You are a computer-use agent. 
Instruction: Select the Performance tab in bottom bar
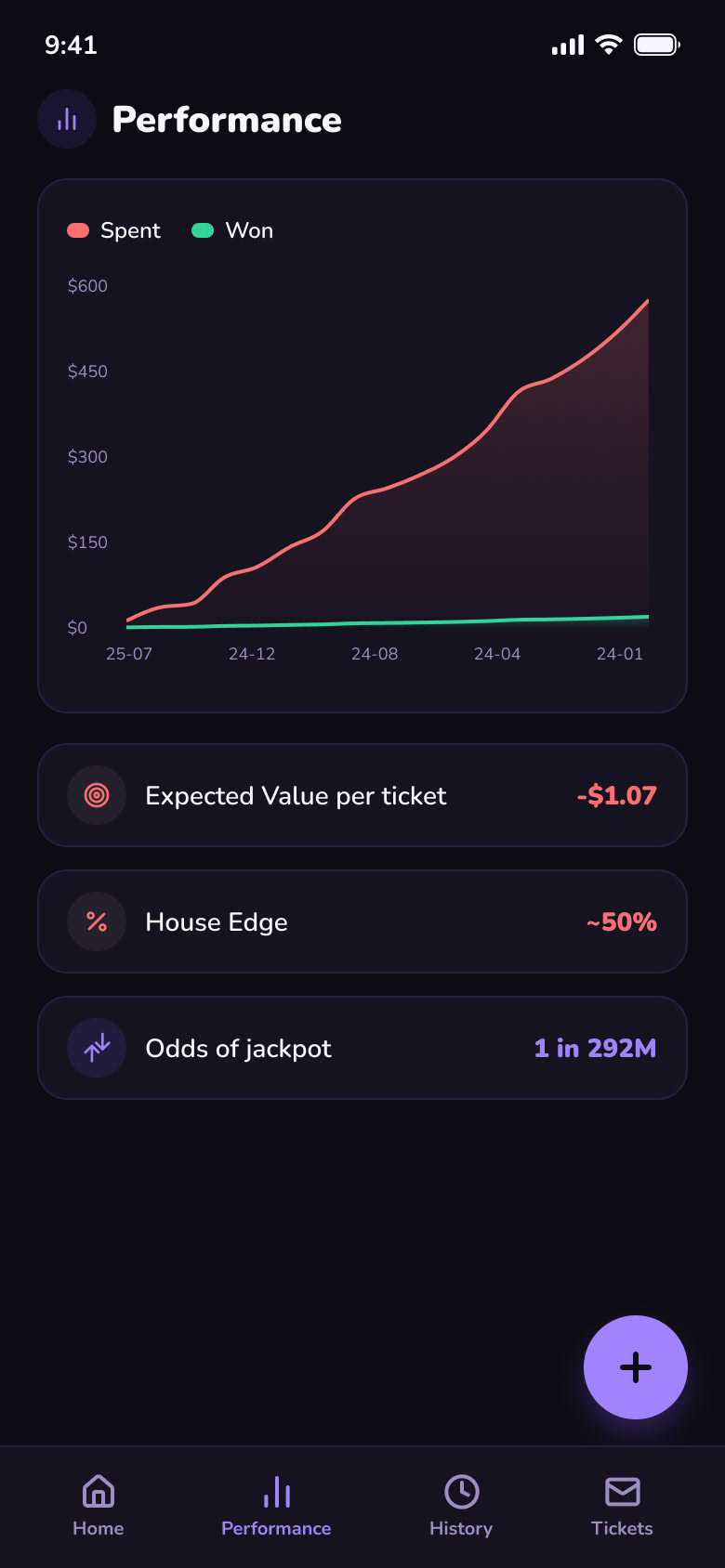click(x=276, y=1506)
